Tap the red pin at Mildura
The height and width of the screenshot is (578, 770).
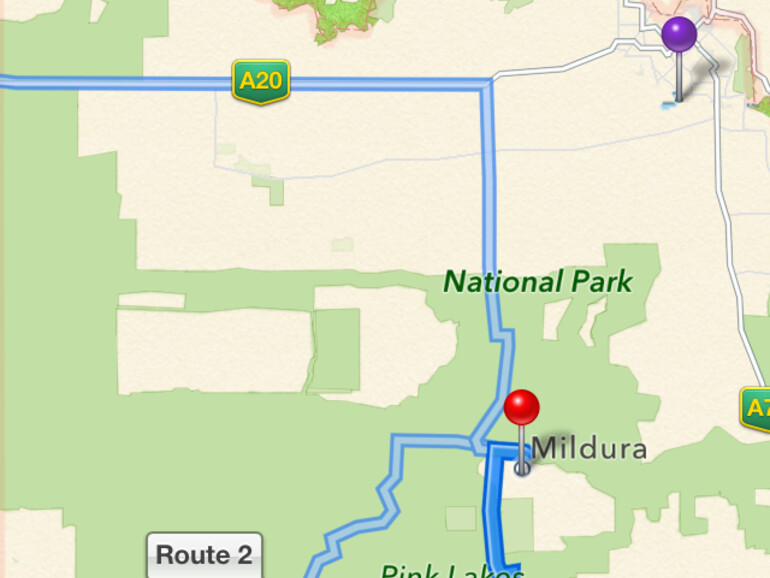[521, 409]
